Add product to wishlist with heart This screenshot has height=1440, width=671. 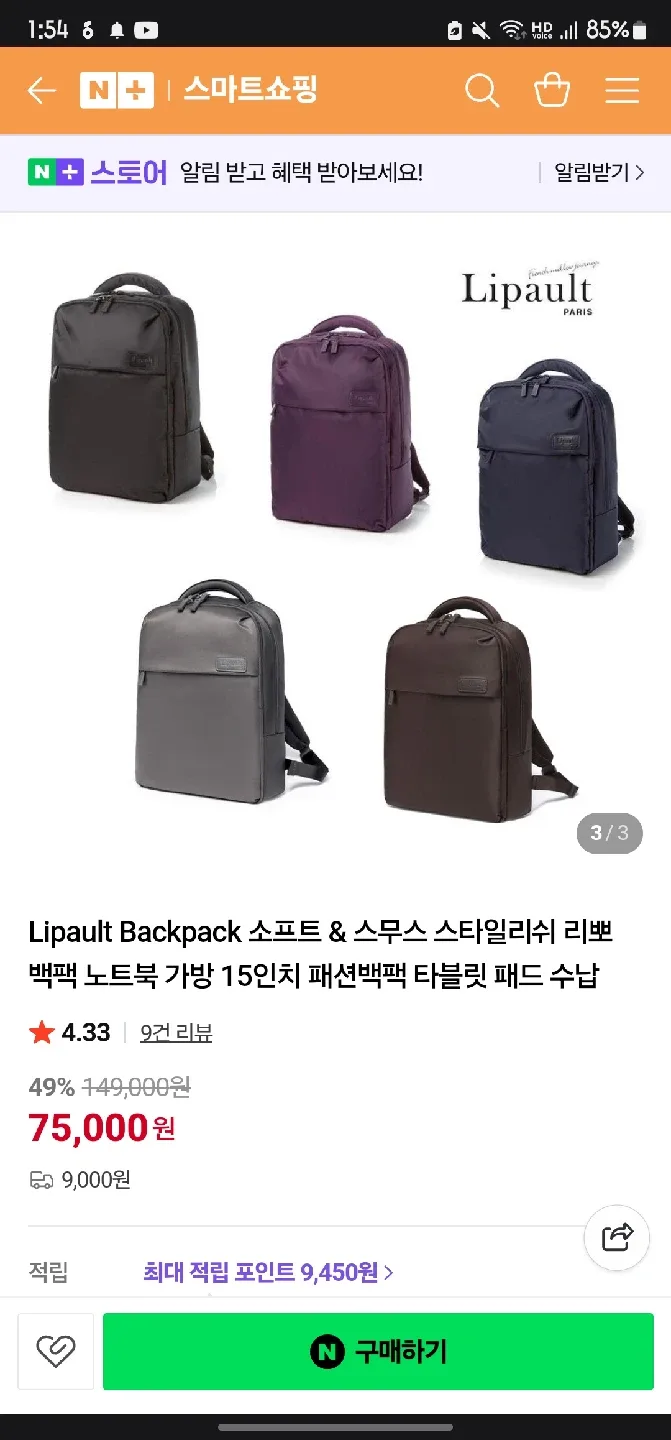(56, 1352)
